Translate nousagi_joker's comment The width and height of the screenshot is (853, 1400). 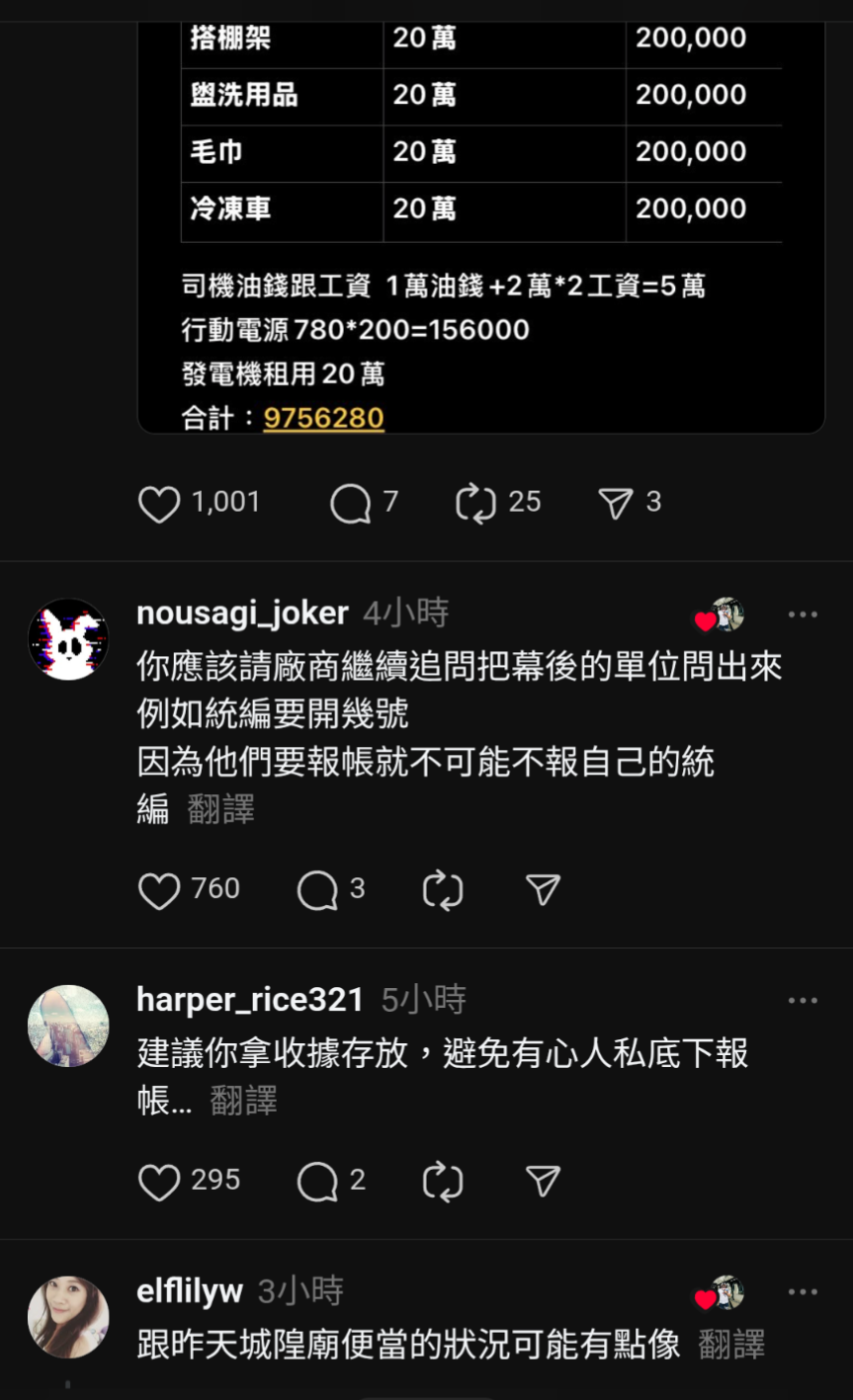pyautogui.click(x=220, y=810)
